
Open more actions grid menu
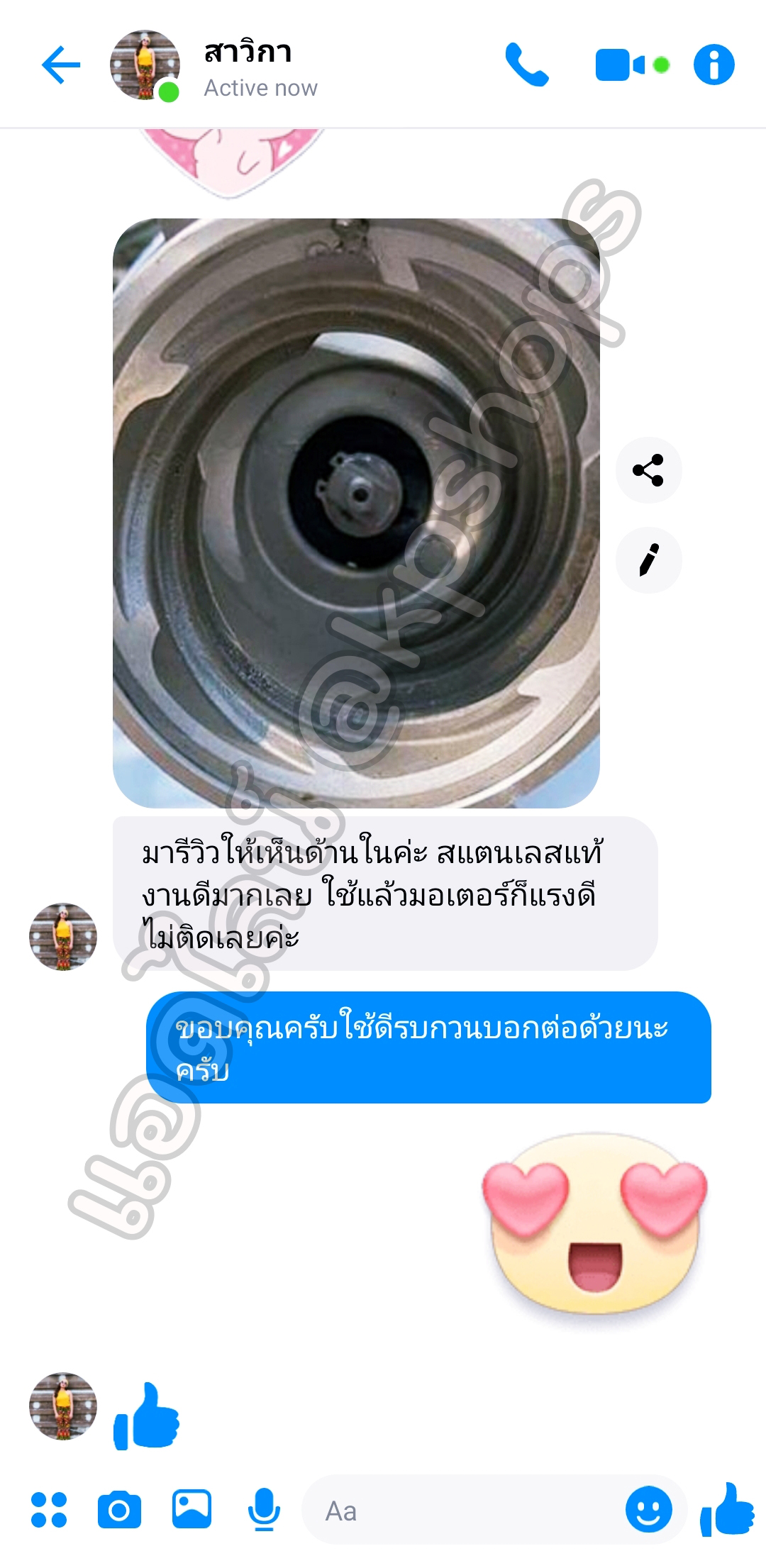point(49,1510)
